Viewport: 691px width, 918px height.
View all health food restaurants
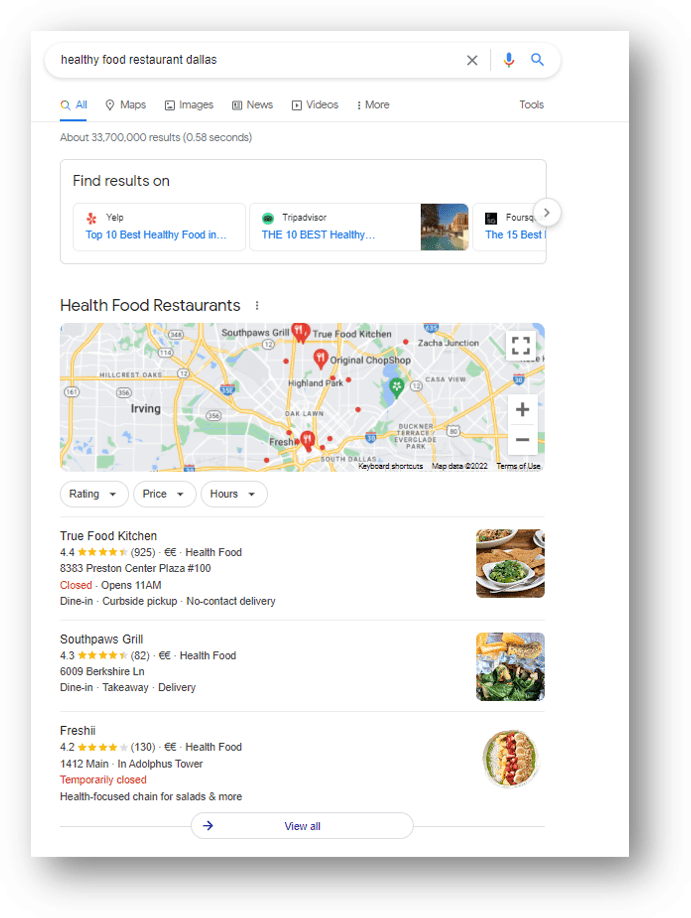tap(302, 826)
